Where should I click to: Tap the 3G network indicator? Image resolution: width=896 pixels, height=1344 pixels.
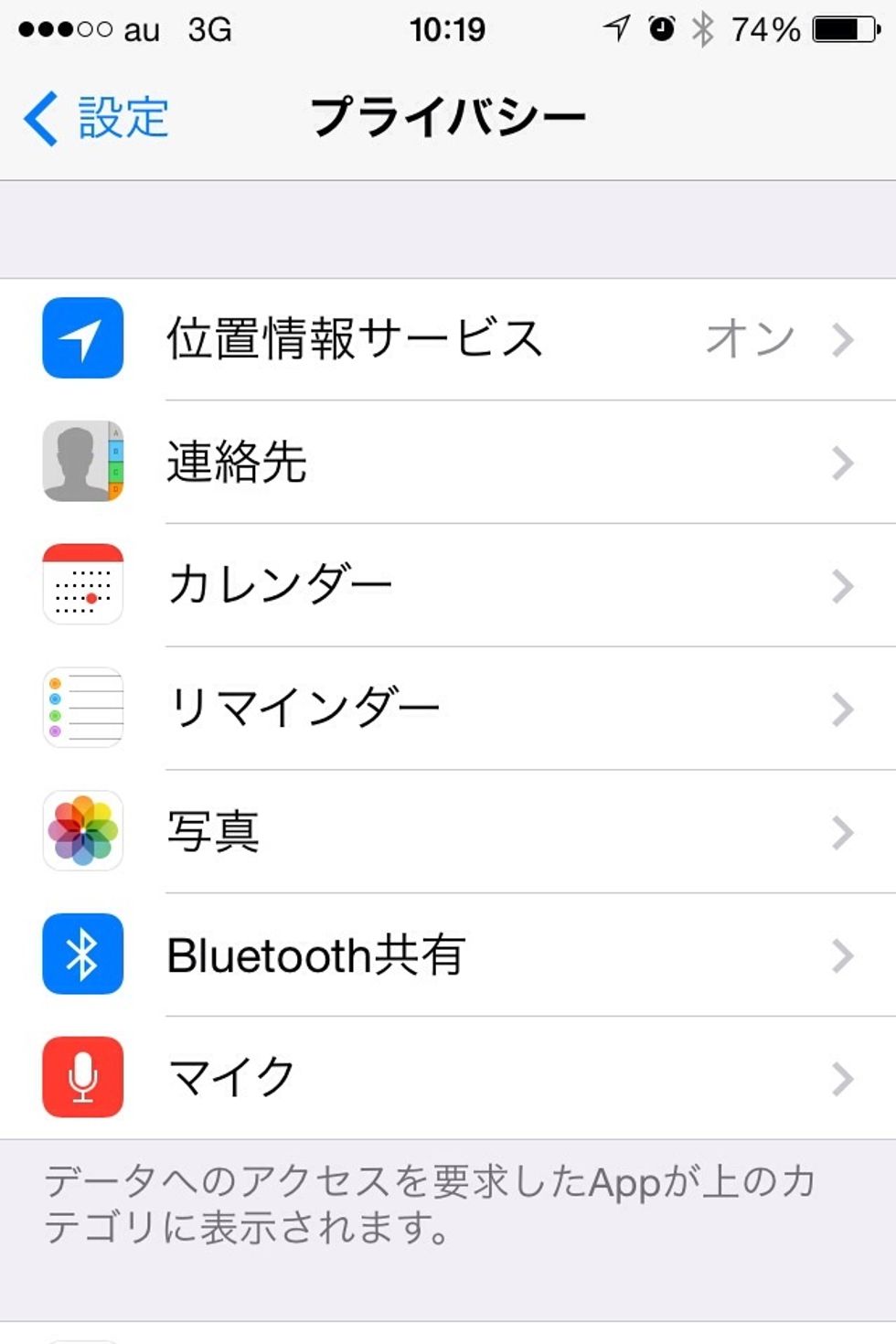(208, 27)
